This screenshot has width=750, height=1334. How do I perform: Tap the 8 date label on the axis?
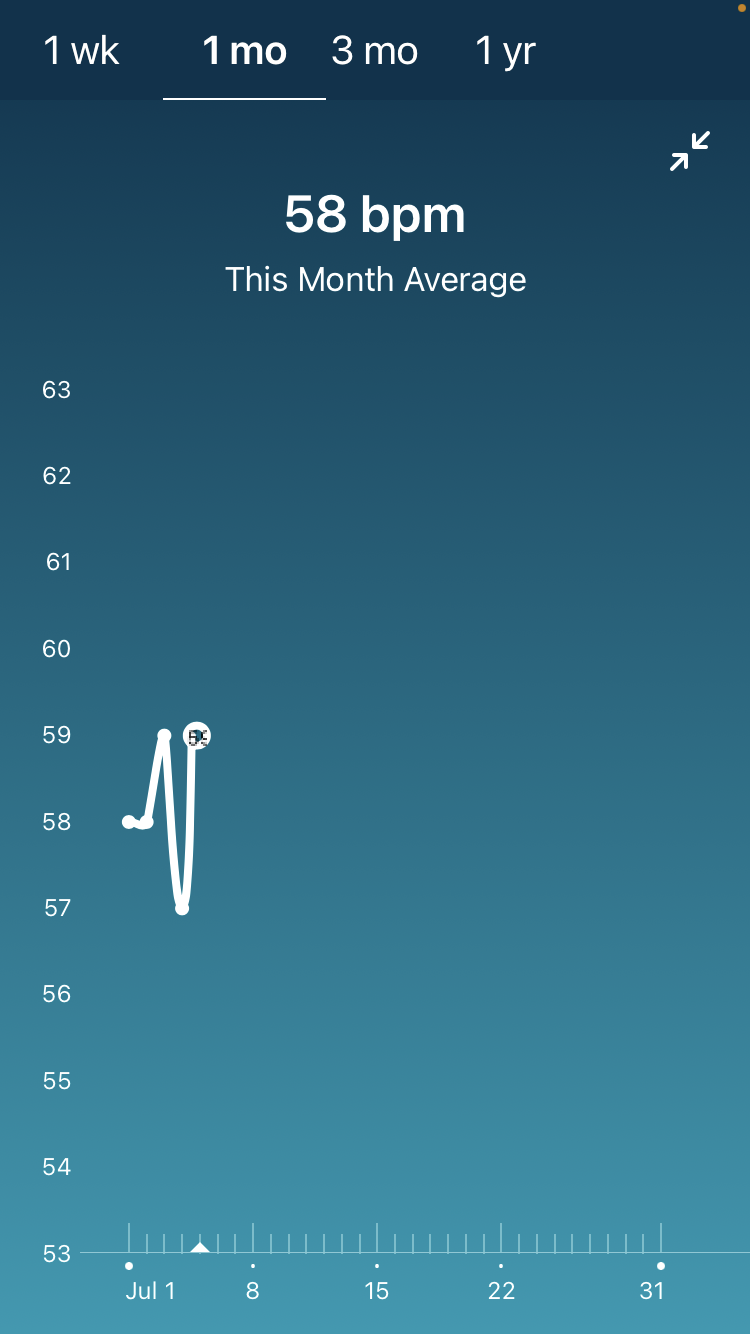252,1291
